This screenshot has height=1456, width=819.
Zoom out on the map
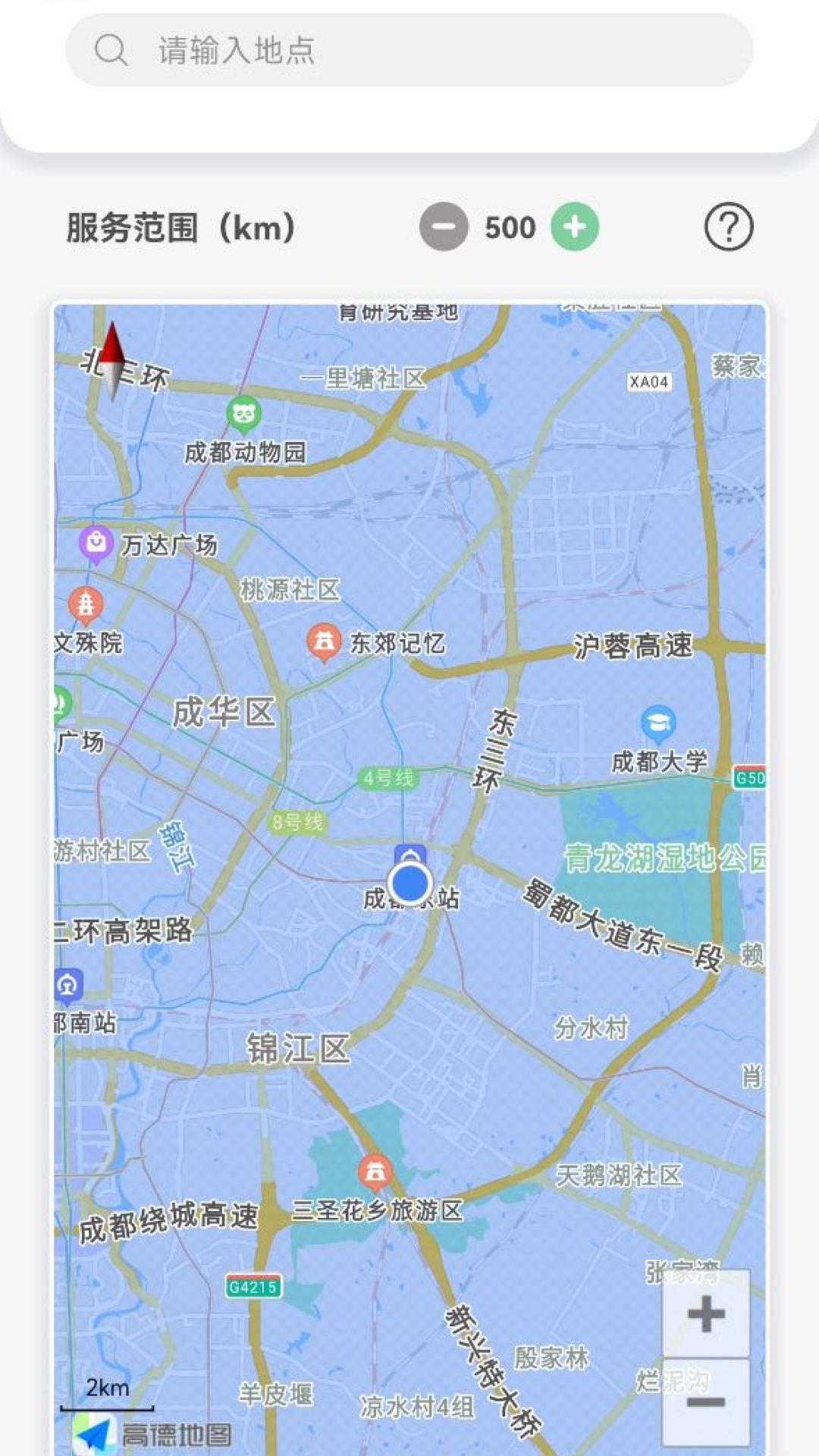coord(706,1401)
